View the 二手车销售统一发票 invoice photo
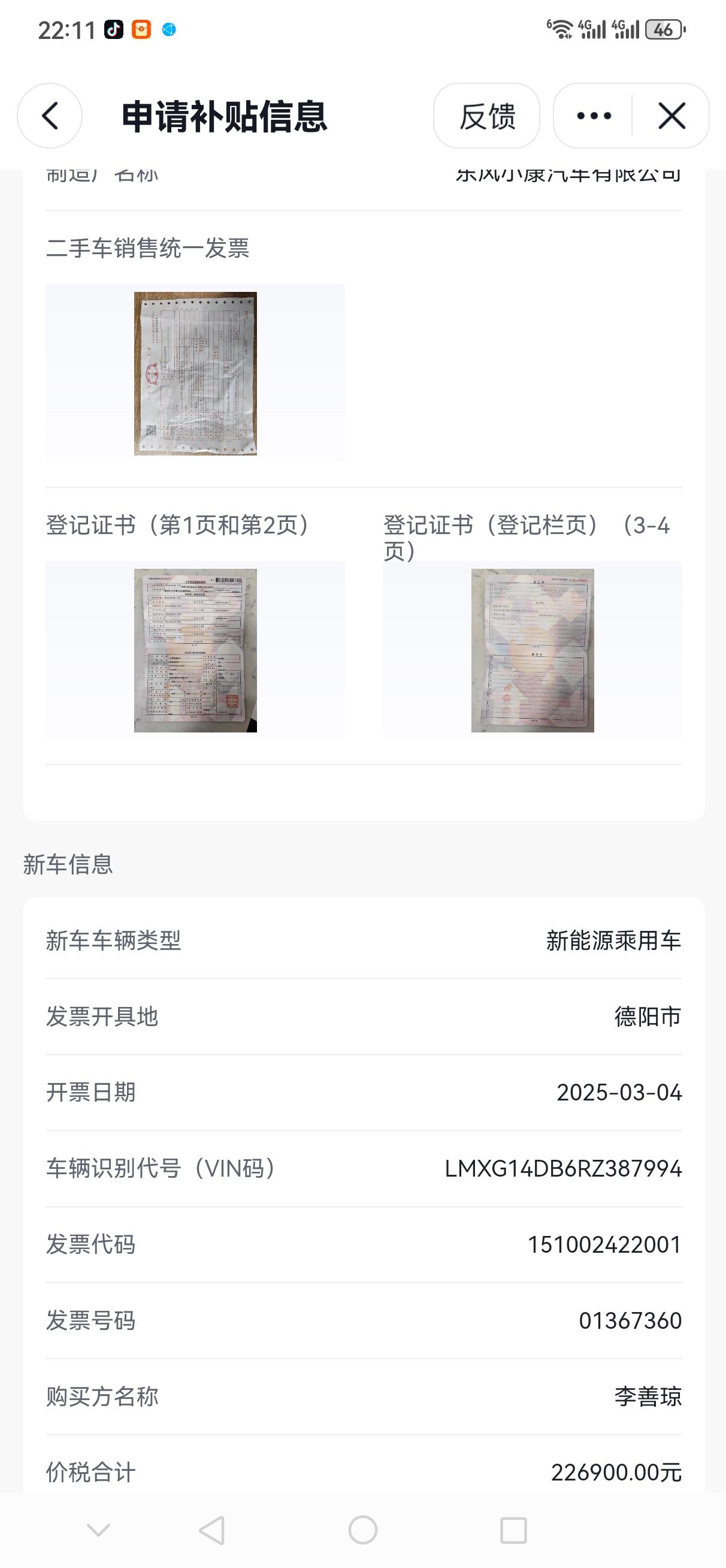 (195, 373)
